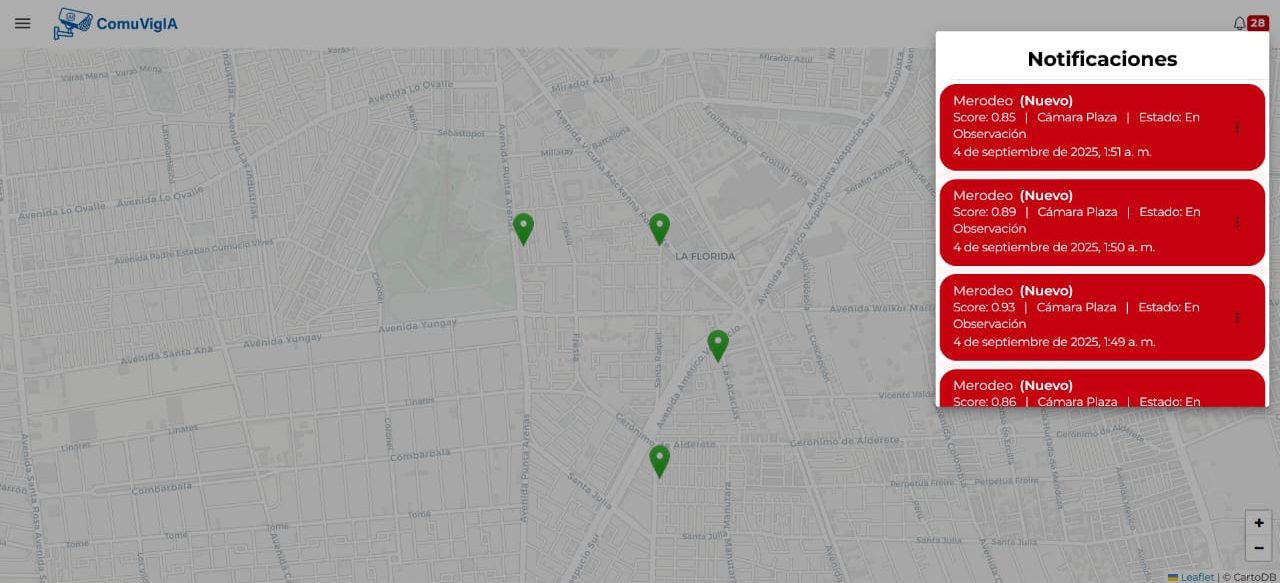Open the Merodeo alert with score 0.85
The width and height of the screenshot is (1280, 583).
[1080, 127]
